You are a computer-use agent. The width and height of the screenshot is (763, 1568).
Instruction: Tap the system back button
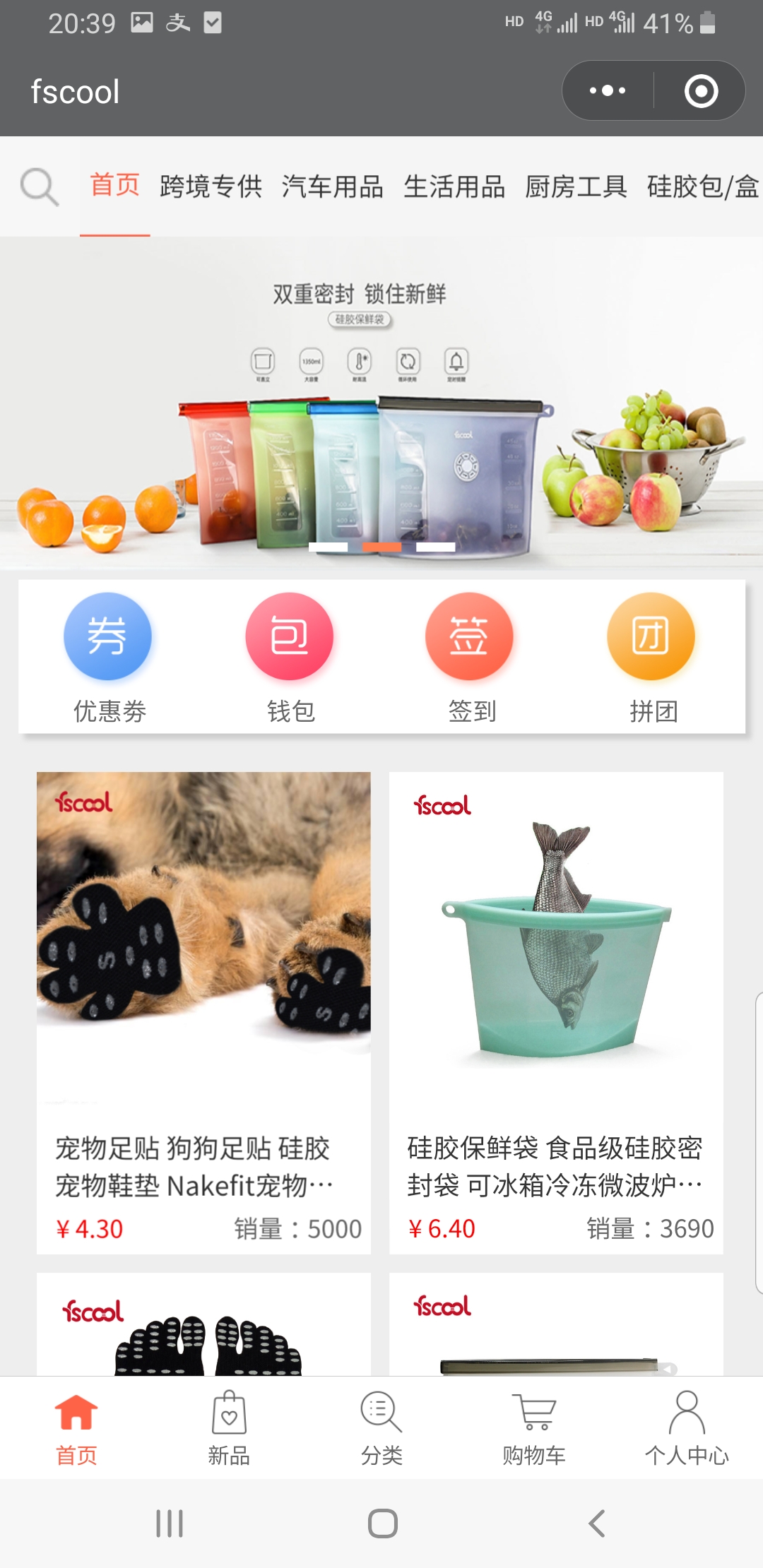point(597,1524)
